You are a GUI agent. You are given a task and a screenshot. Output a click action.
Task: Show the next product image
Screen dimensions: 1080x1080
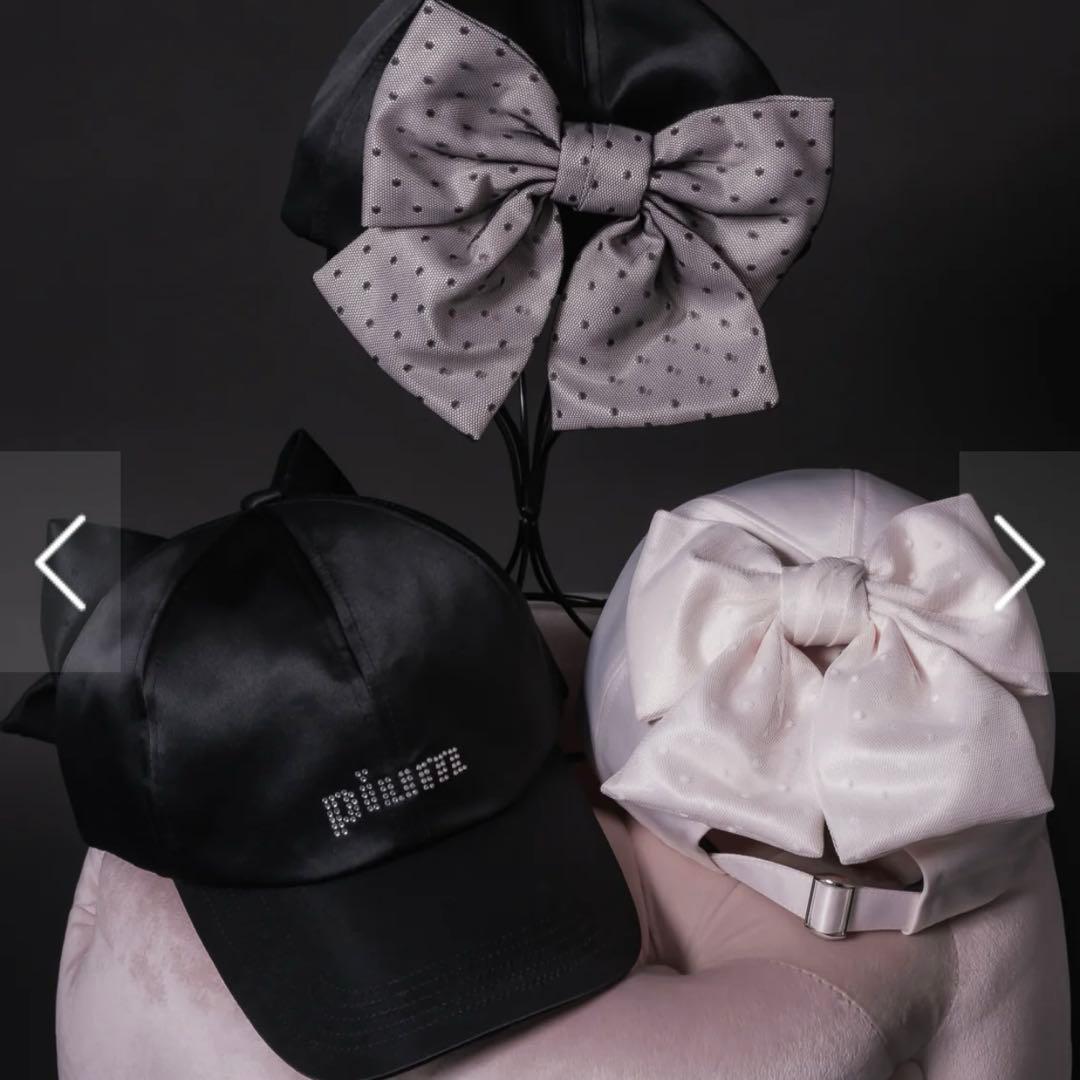[1018, 562]
